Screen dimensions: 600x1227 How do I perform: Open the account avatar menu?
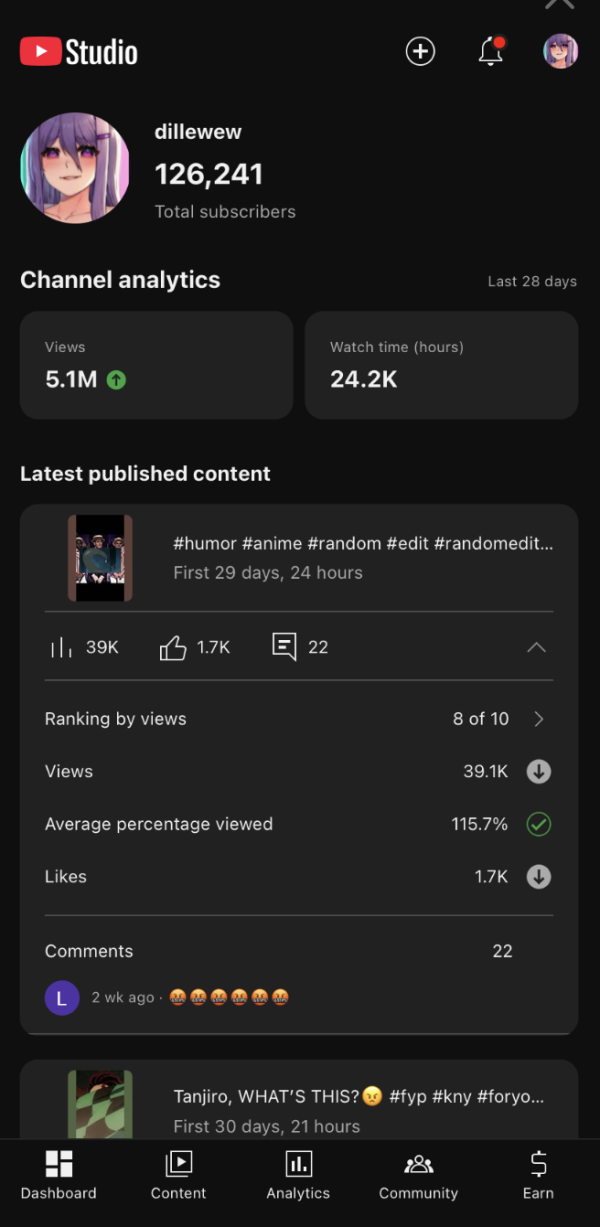pyautogui.click(x=560, y=52)
